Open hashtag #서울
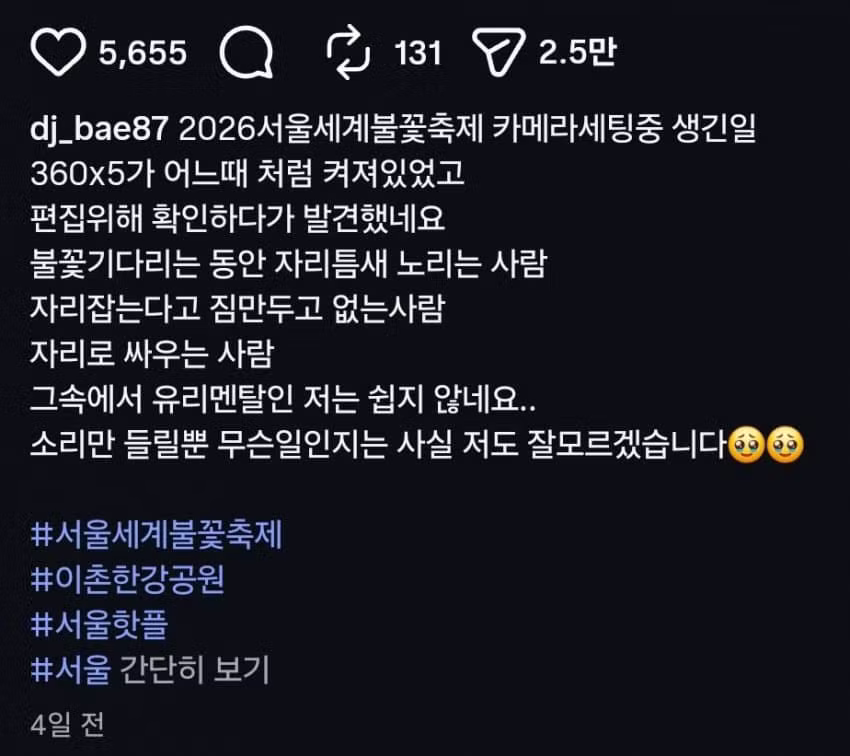Screen dimensions: 850x756 tap(70, 669)
